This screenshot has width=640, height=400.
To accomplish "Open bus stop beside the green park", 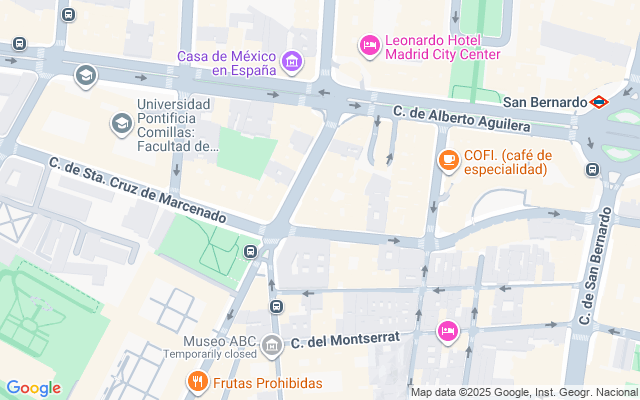I will click(x=250, y=251).
